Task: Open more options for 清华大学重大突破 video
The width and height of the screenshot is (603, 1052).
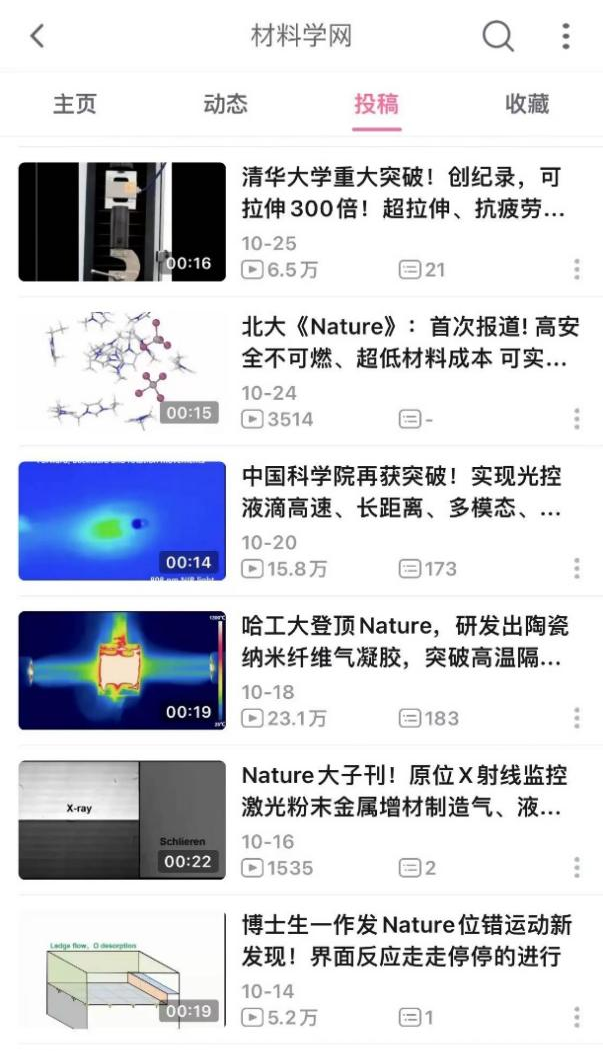Action: coord(577,269)
